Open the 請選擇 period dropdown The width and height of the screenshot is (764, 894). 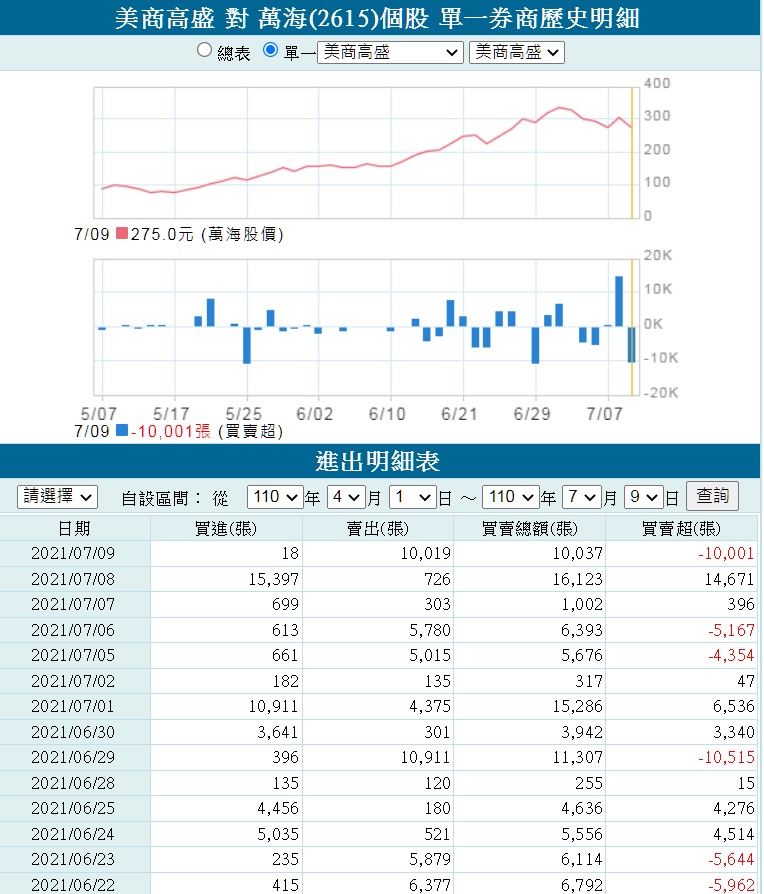point(58,497)
